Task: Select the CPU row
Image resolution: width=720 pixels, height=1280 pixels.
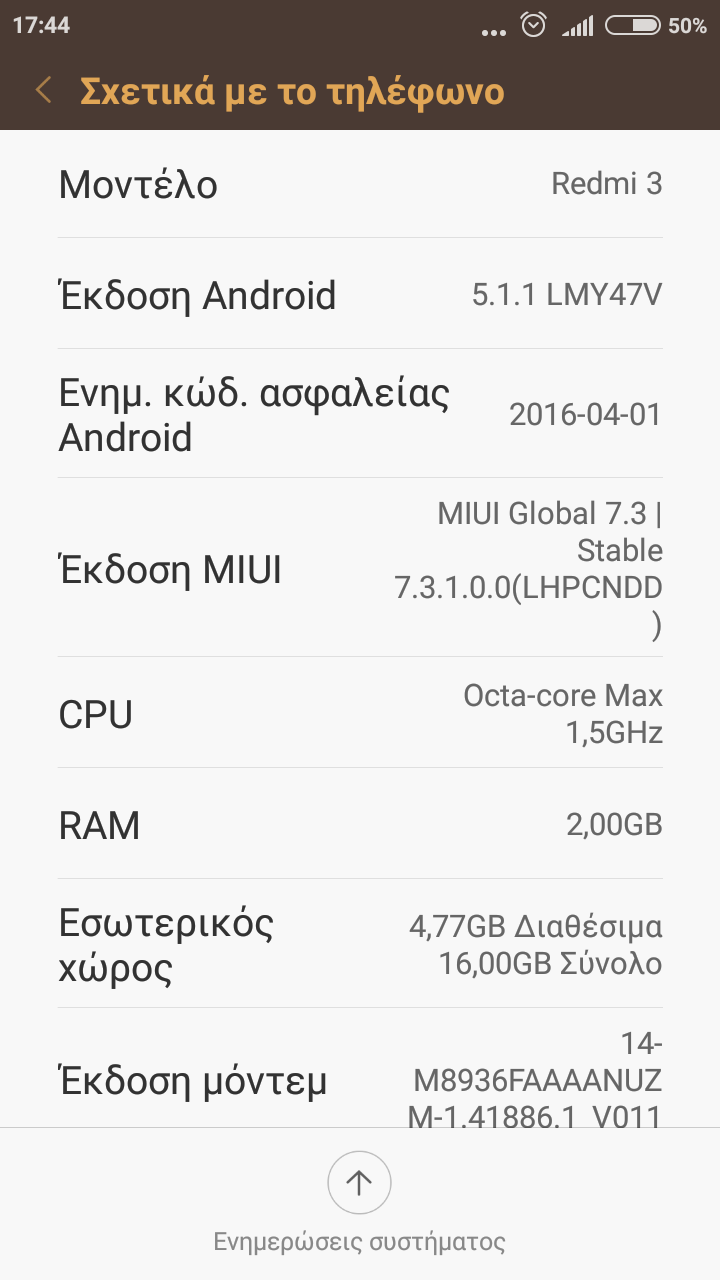Action: click(360, 713)
